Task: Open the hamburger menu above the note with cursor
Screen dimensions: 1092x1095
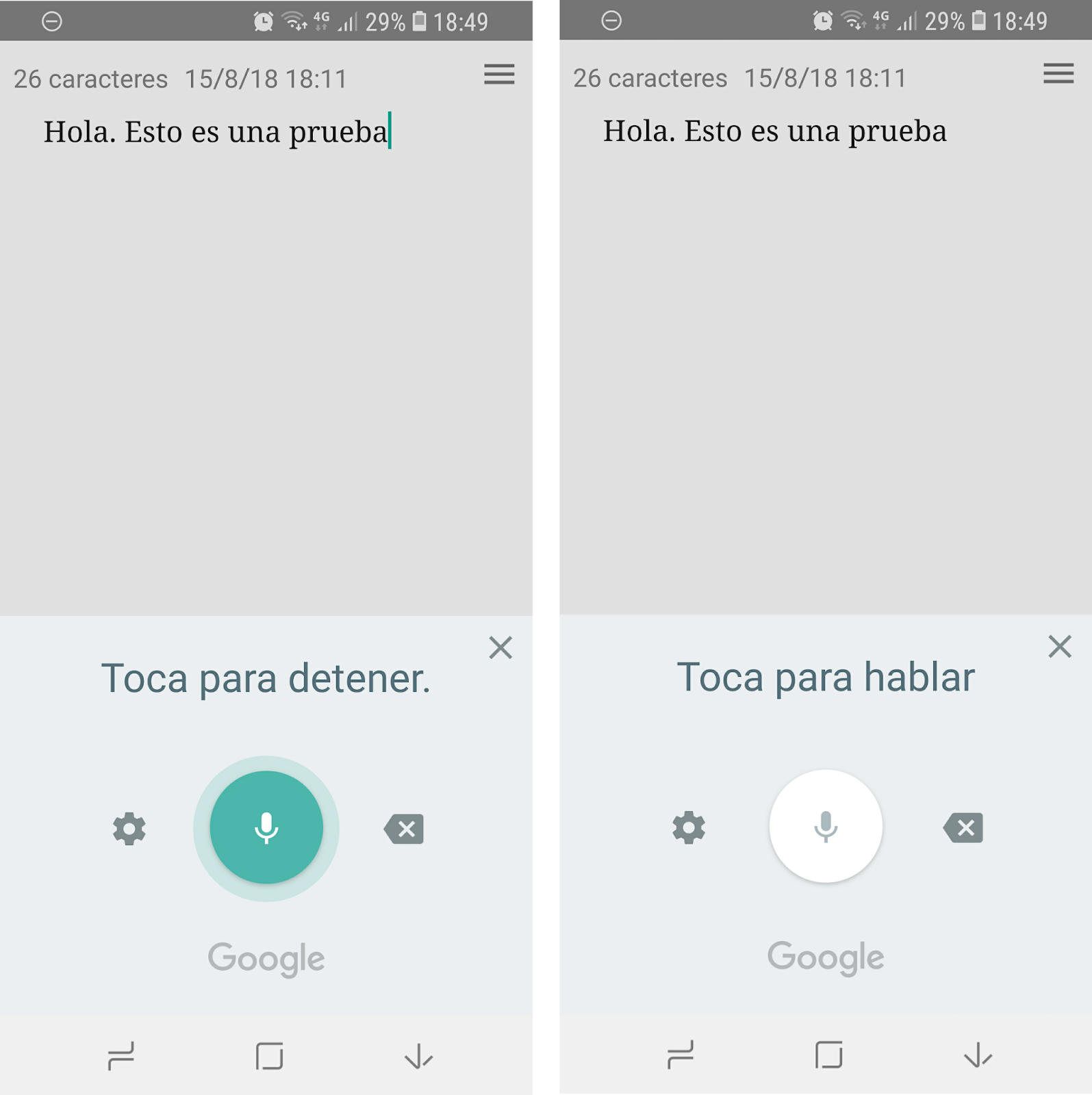Action: pyautogui.click(x=499, y=74)
